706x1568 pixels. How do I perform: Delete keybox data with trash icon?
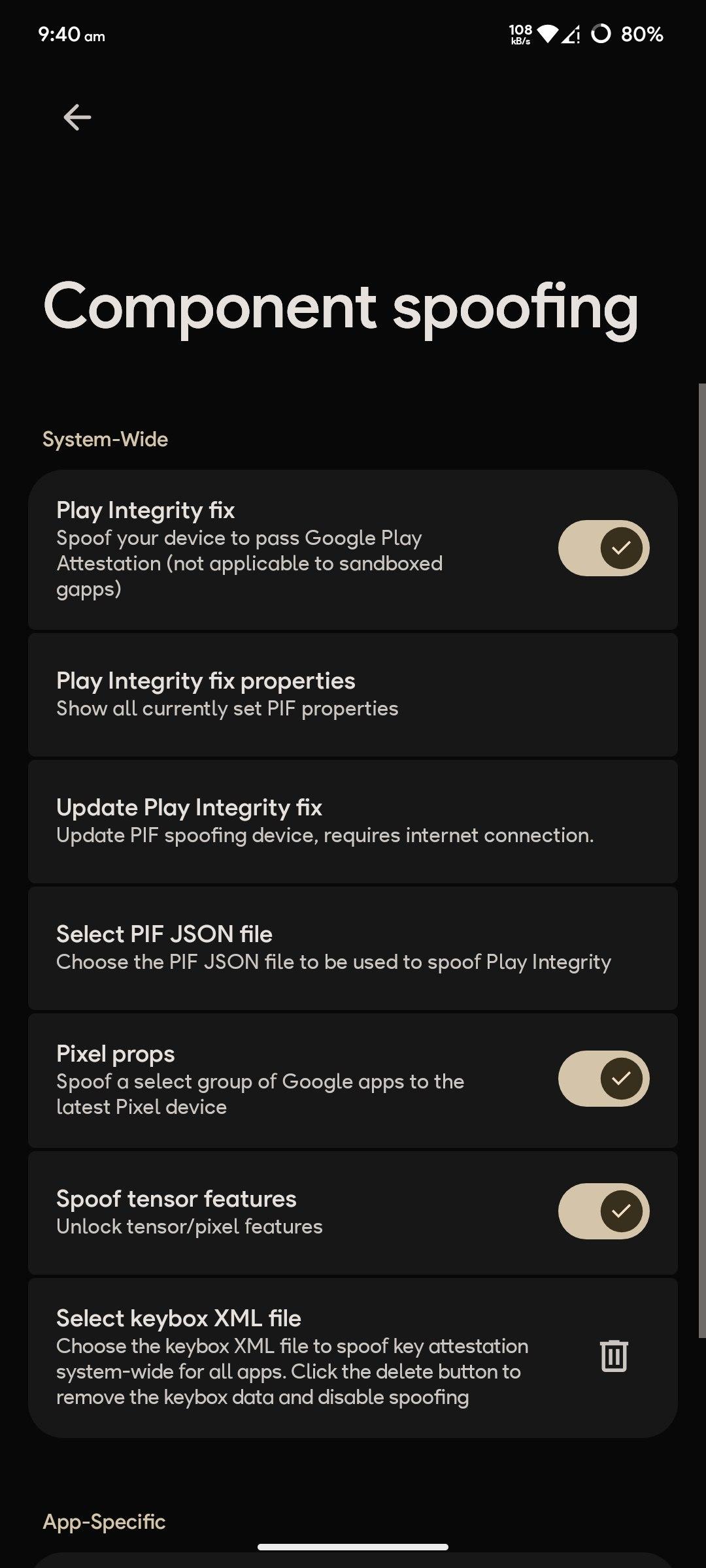tap(614, 1356)
